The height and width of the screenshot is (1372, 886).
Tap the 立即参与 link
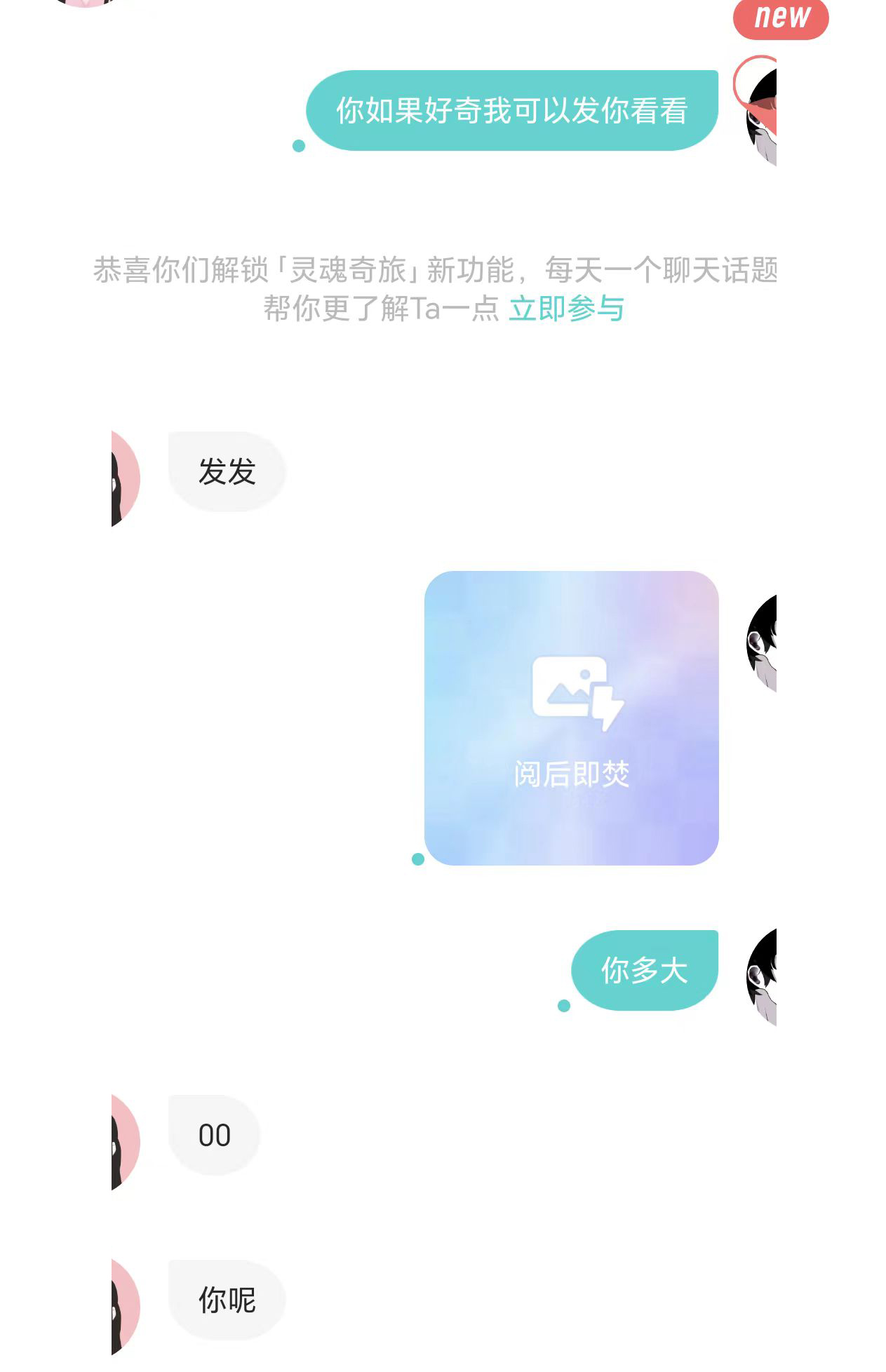pos(566,309)
